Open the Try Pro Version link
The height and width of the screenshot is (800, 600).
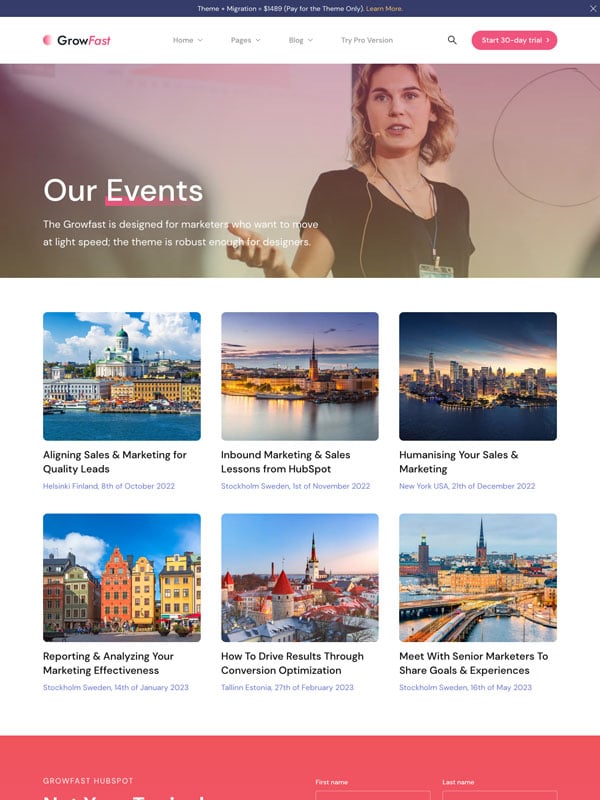[x=366, y=40]
